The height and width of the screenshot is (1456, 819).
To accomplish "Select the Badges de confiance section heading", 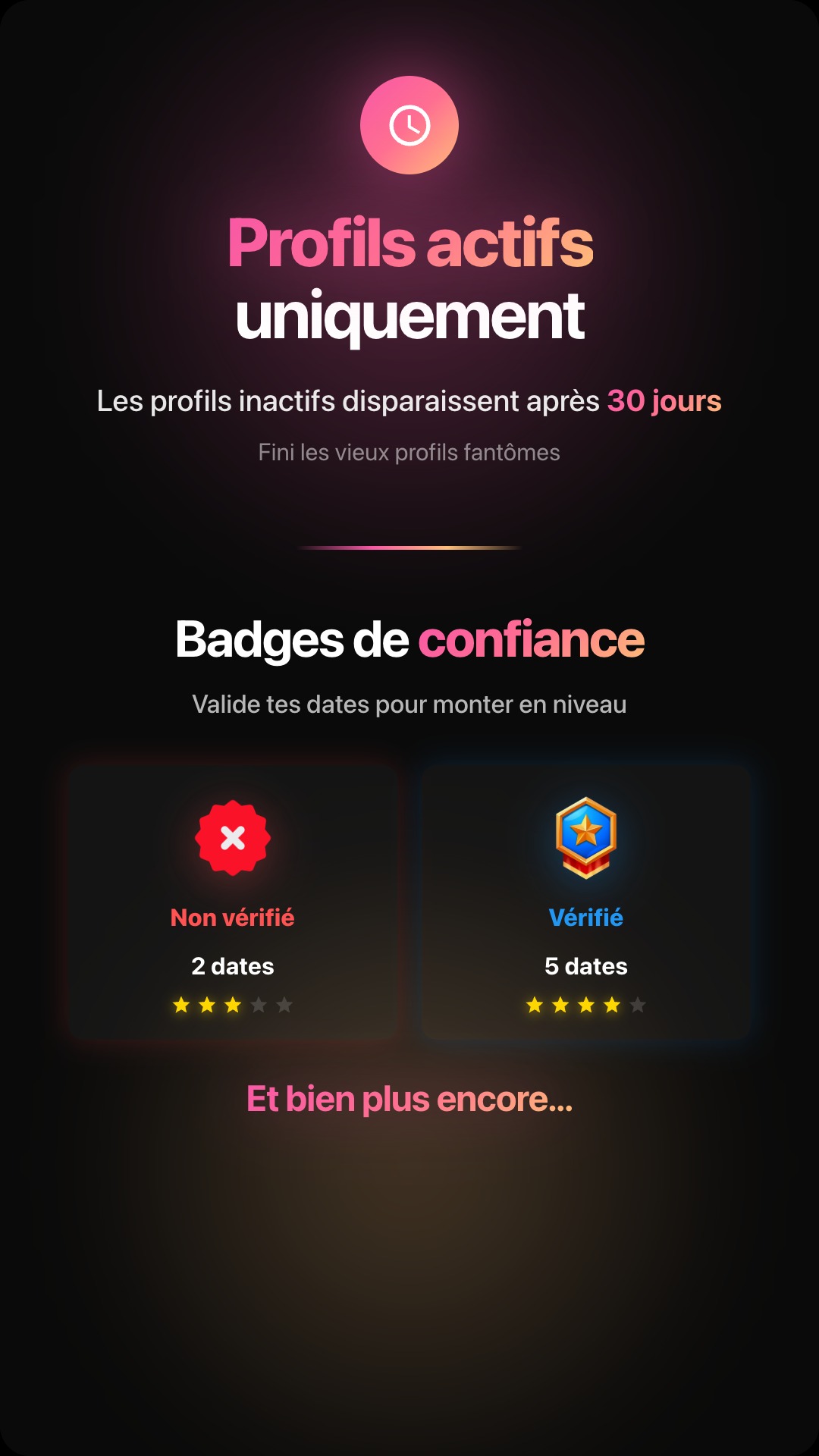I will pos(409,641).
